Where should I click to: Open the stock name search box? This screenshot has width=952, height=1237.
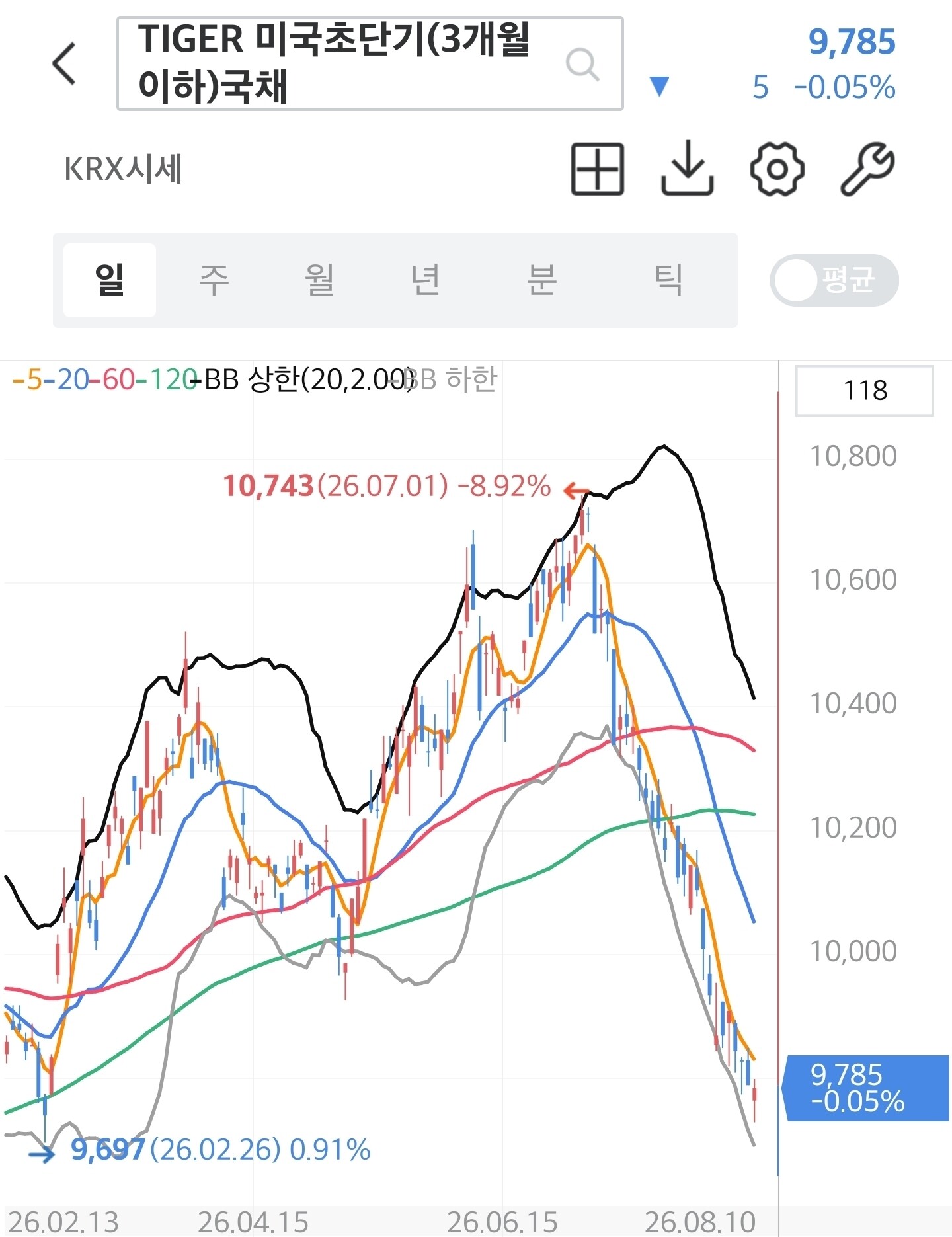[370, 63]
